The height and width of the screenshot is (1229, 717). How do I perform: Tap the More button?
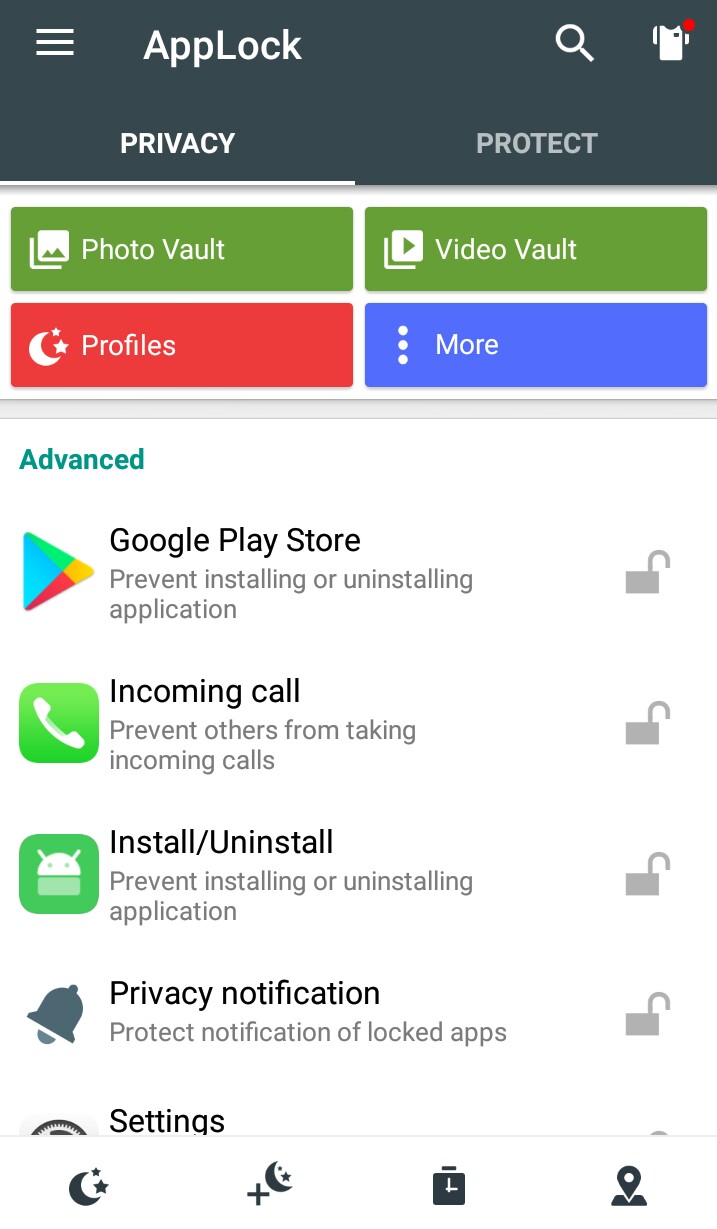pos(535,345)
